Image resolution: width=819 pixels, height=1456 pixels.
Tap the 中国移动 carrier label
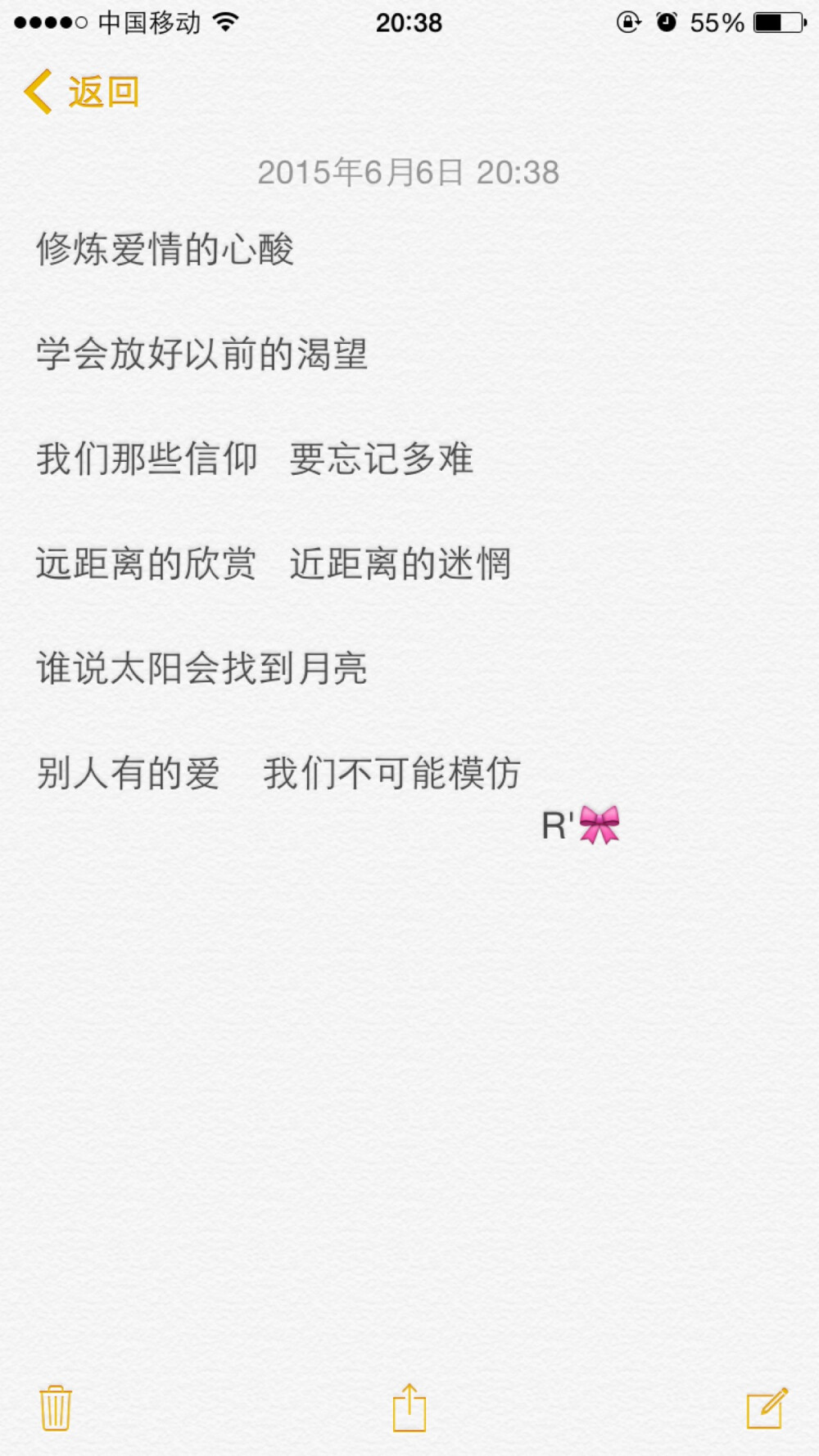147,23
